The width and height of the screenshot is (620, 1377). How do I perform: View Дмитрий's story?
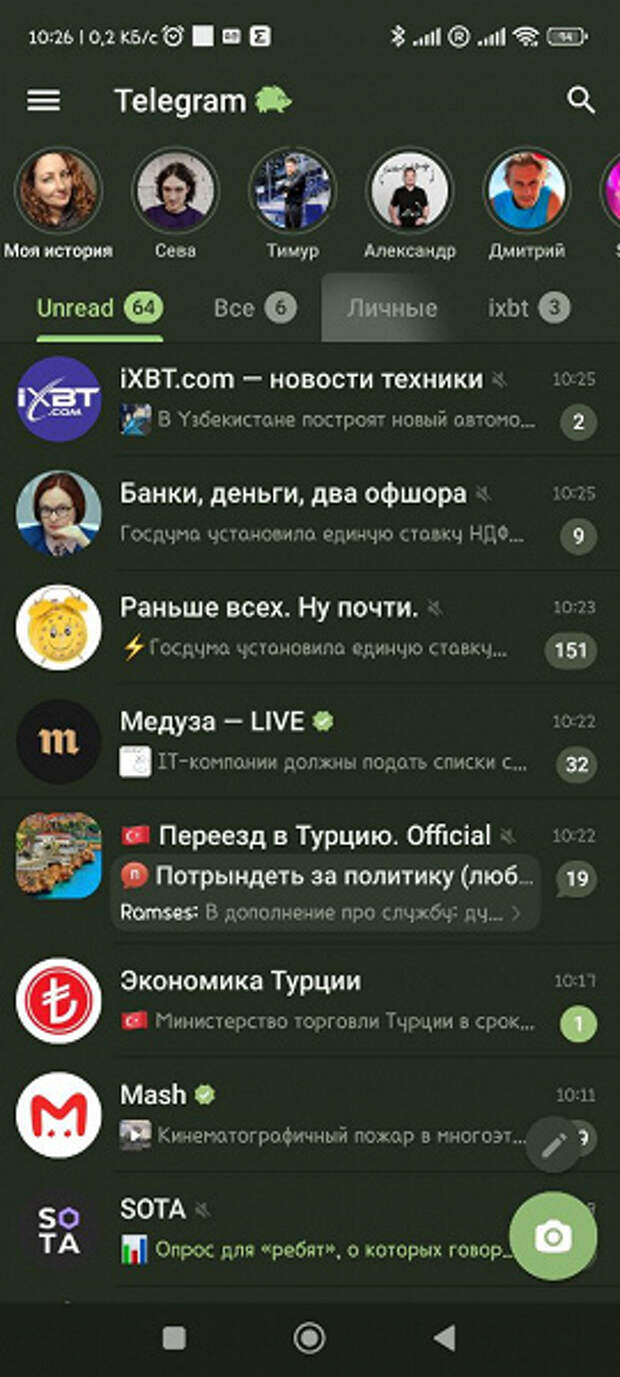click(526, 191)
